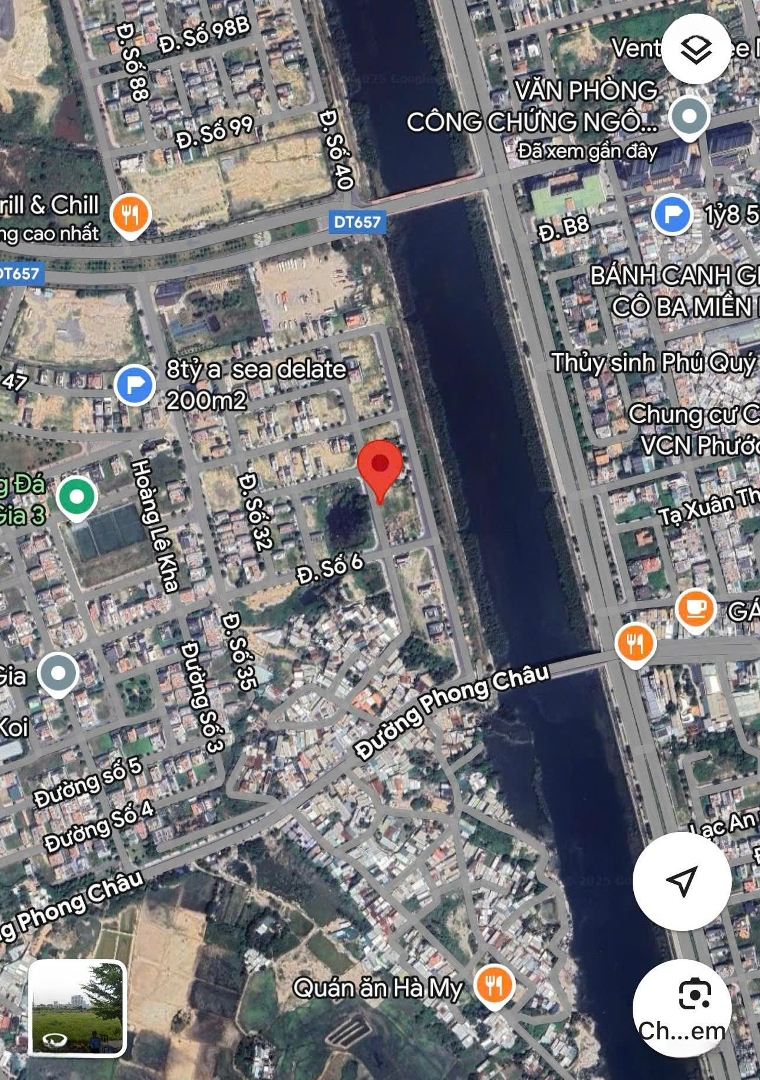
Task: Open the Grill & Chill restaurant marker
Action: [x=130, y=214]
